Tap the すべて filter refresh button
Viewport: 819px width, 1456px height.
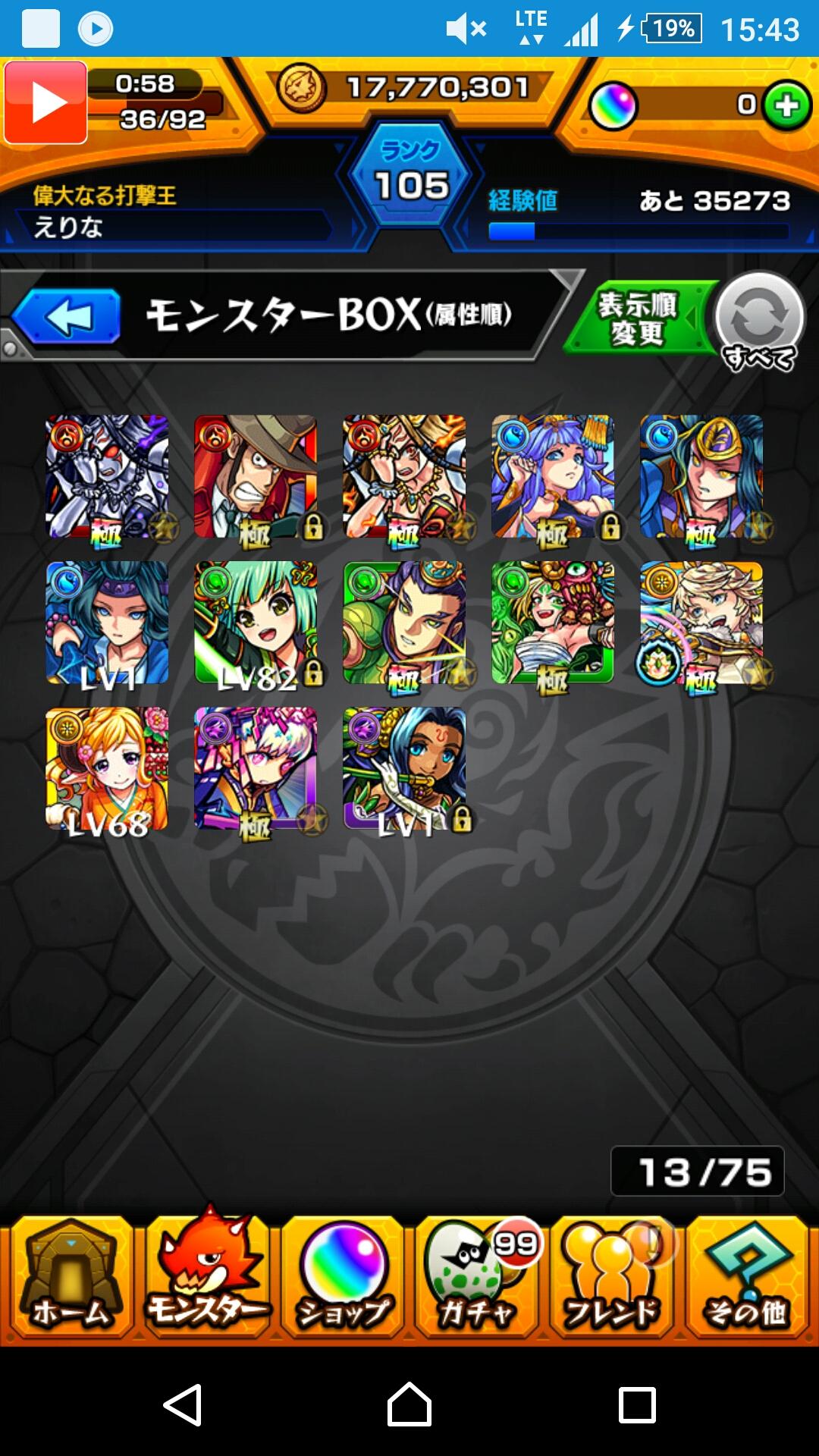[759, 320]
